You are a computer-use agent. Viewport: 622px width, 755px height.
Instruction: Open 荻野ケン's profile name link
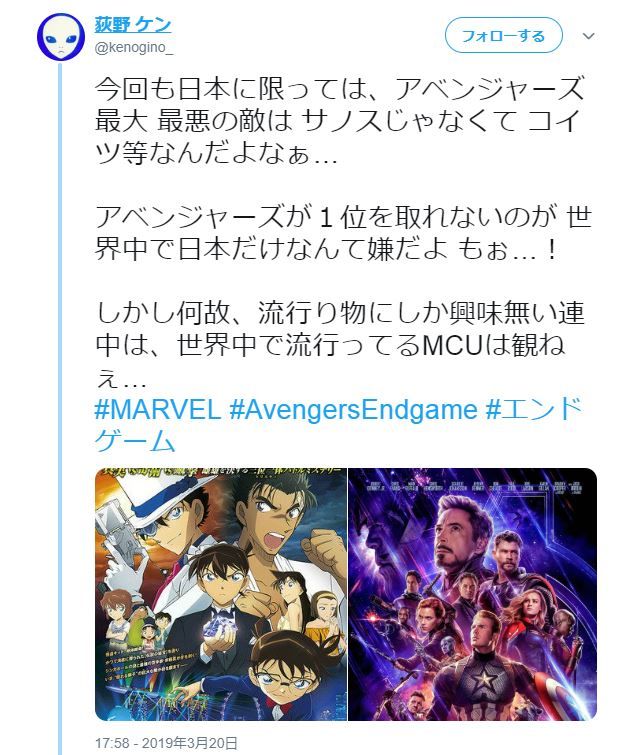(133, 25)
